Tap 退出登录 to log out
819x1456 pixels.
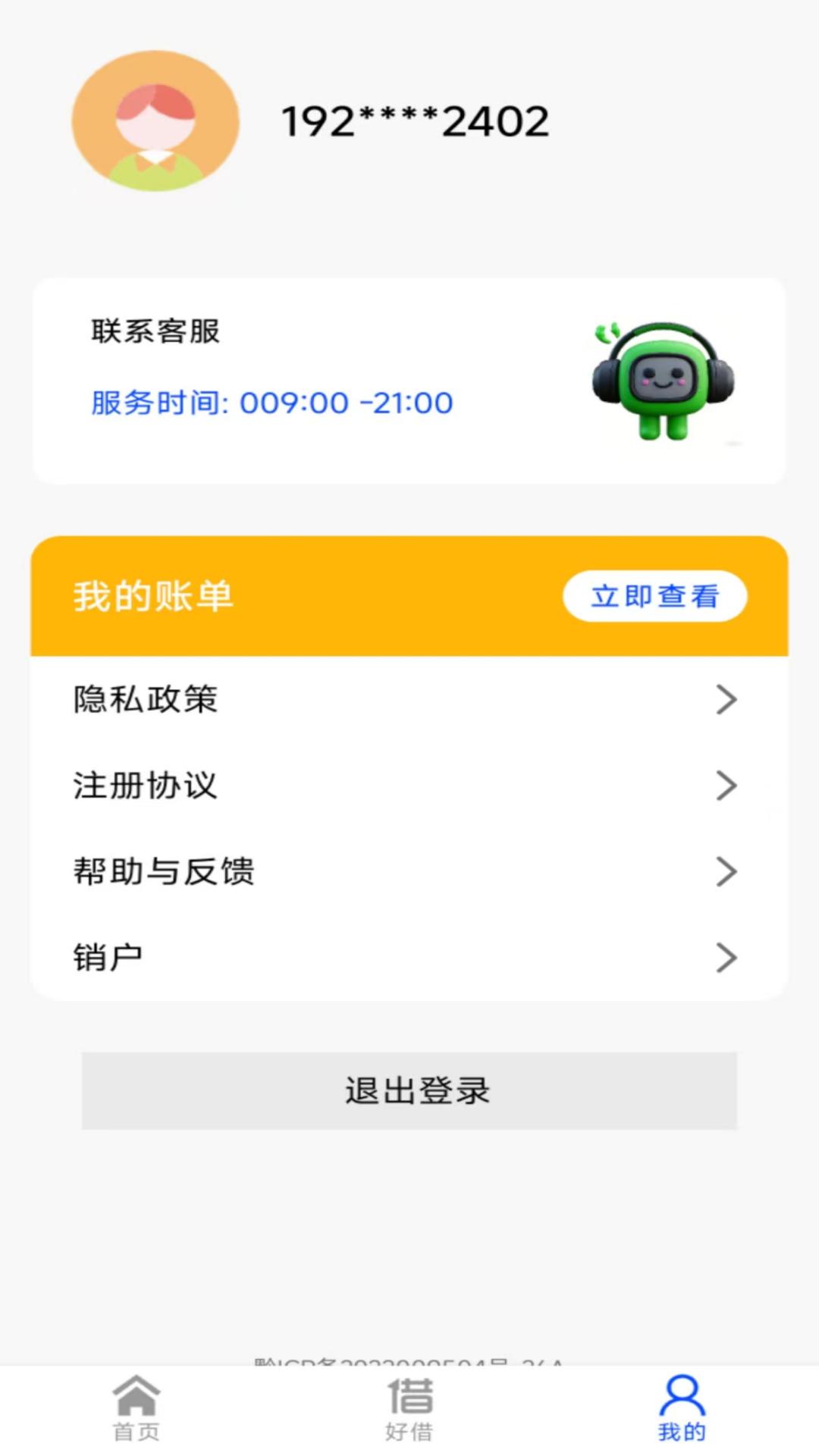click(409, 1090)
